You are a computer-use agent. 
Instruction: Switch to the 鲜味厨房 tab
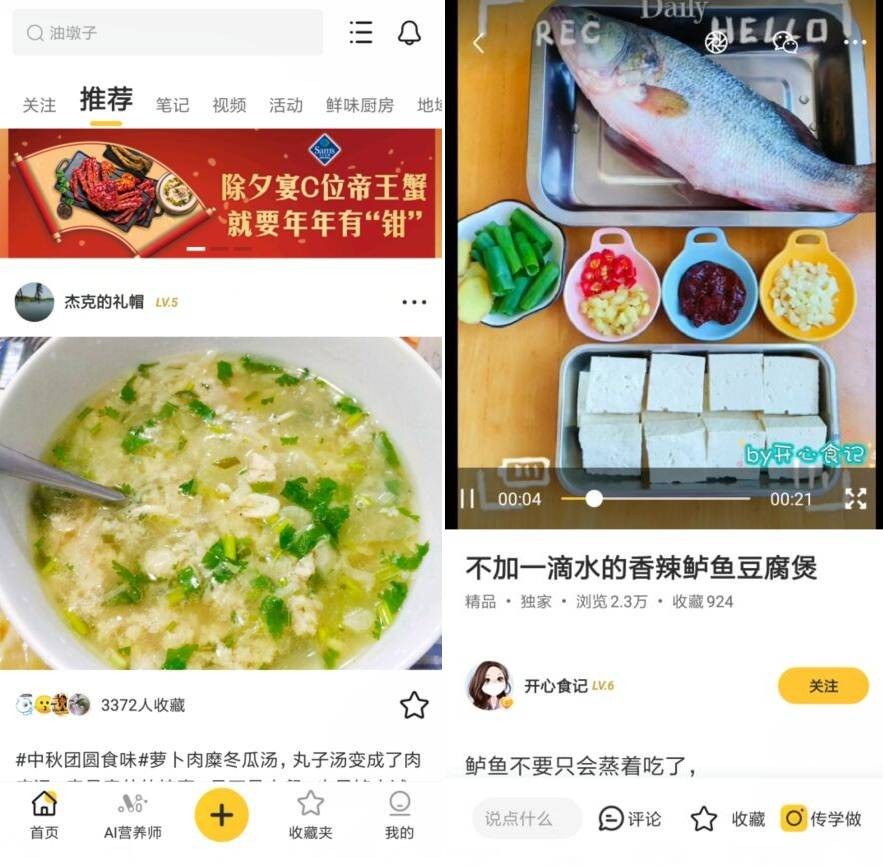359,104
